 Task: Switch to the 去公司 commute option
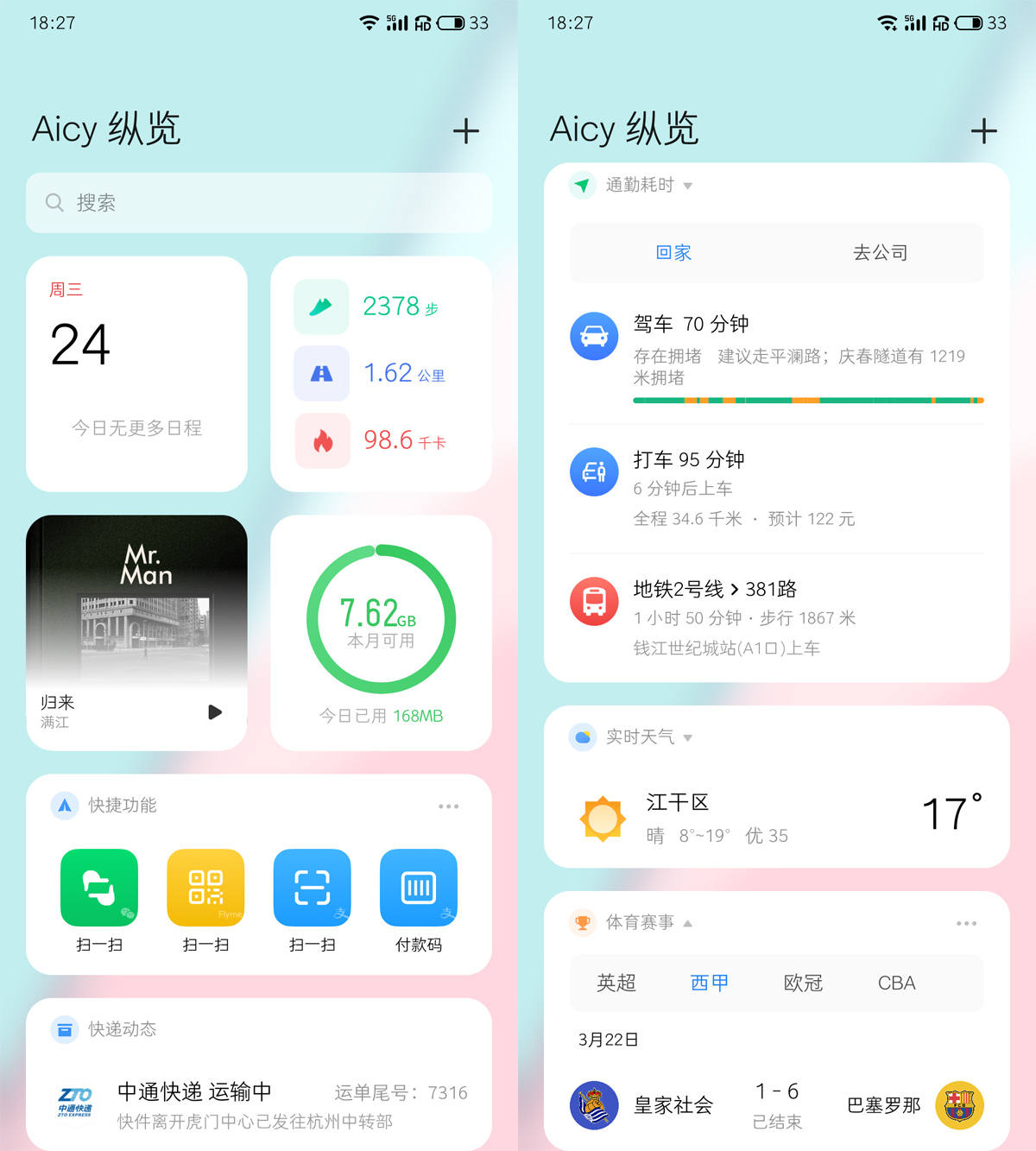[x=880, y=252]
